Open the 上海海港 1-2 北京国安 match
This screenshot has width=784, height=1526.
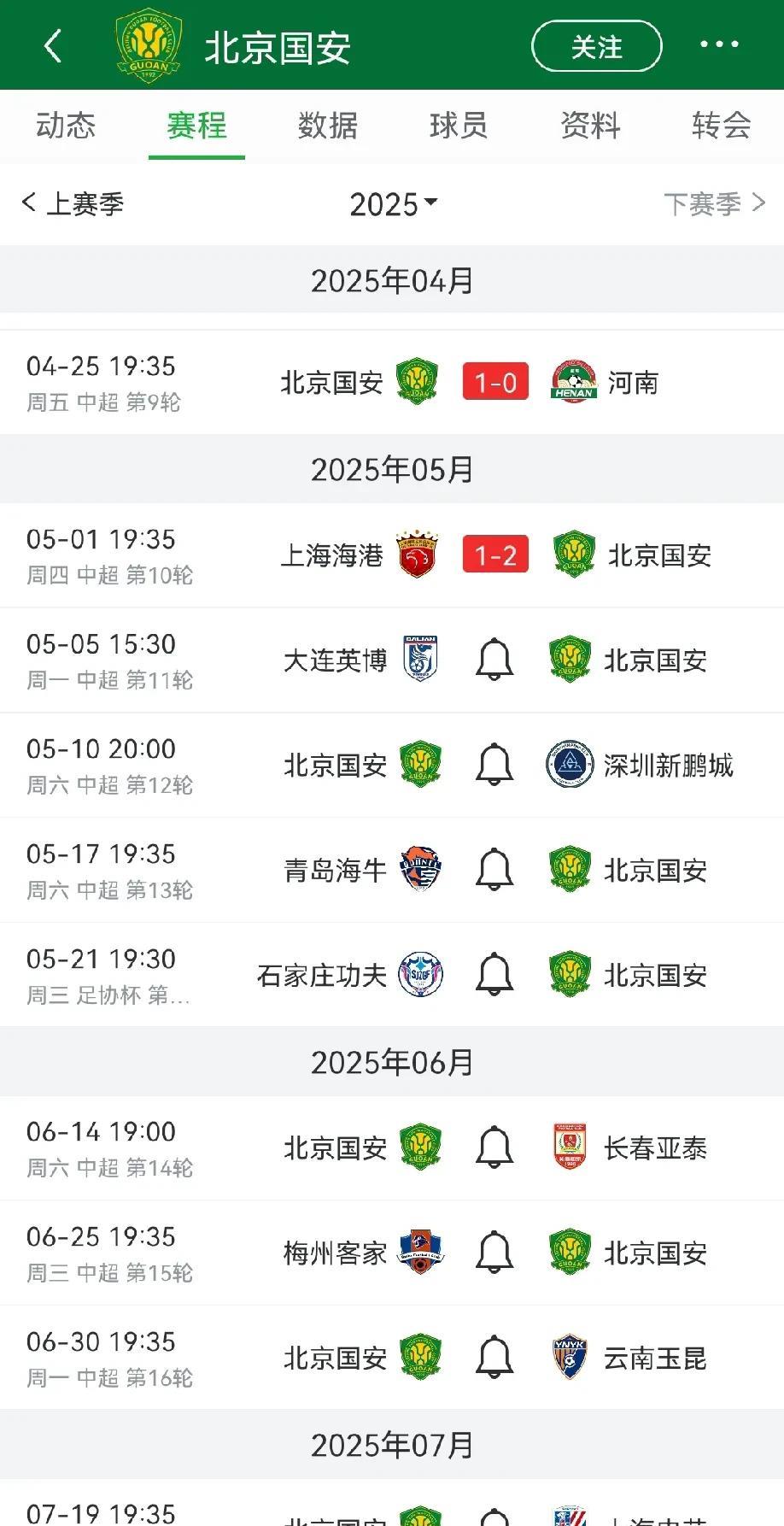[392, 555]
